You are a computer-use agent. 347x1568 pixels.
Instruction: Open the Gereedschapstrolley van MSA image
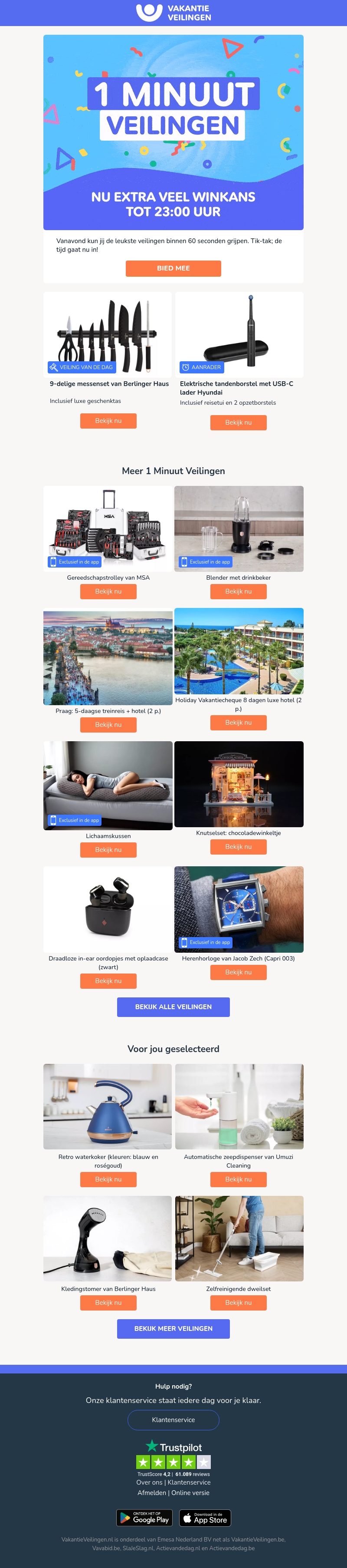tap(108, 528)
